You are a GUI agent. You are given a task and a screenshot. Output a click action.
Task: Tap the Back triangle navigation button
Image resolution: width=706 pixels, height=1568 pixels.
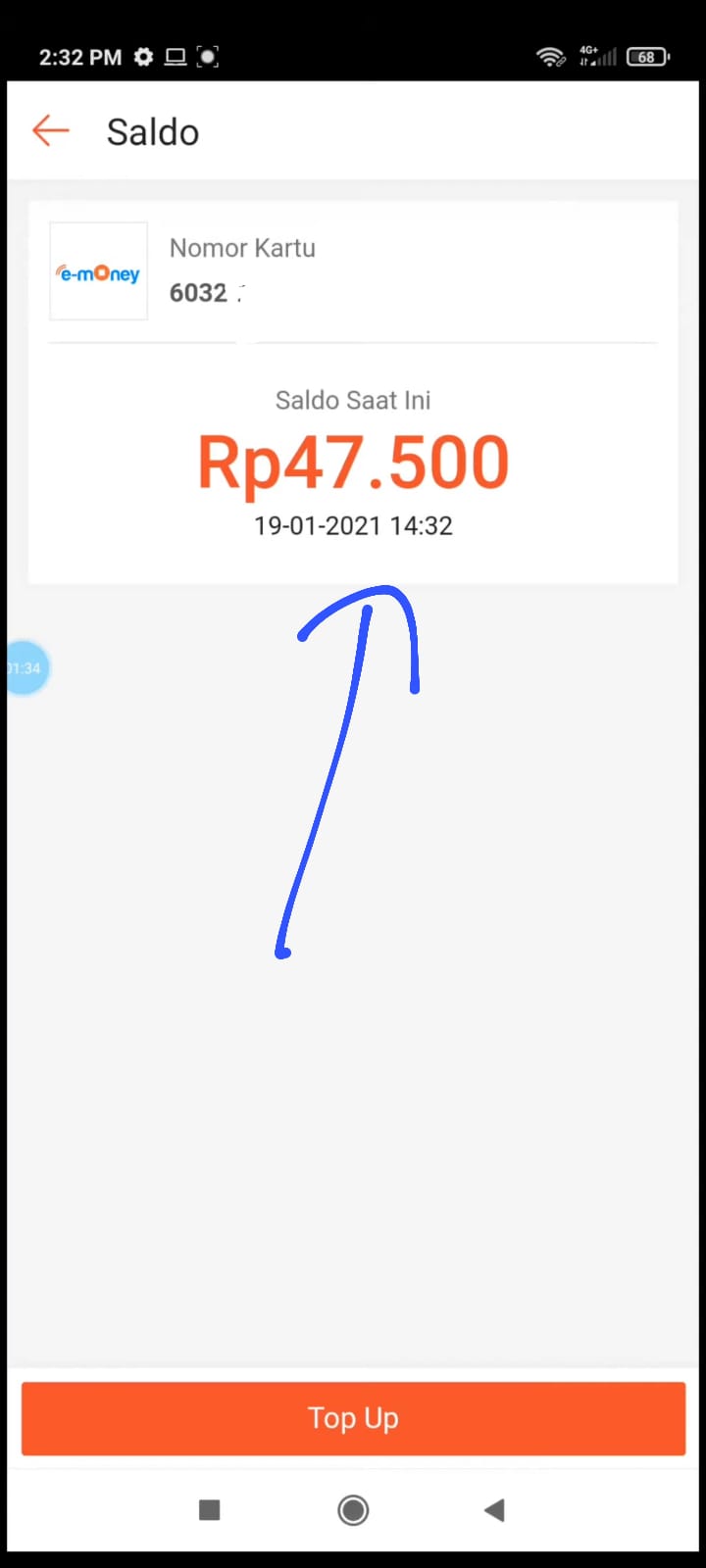pyautogui.click(x=494, y=1510)
